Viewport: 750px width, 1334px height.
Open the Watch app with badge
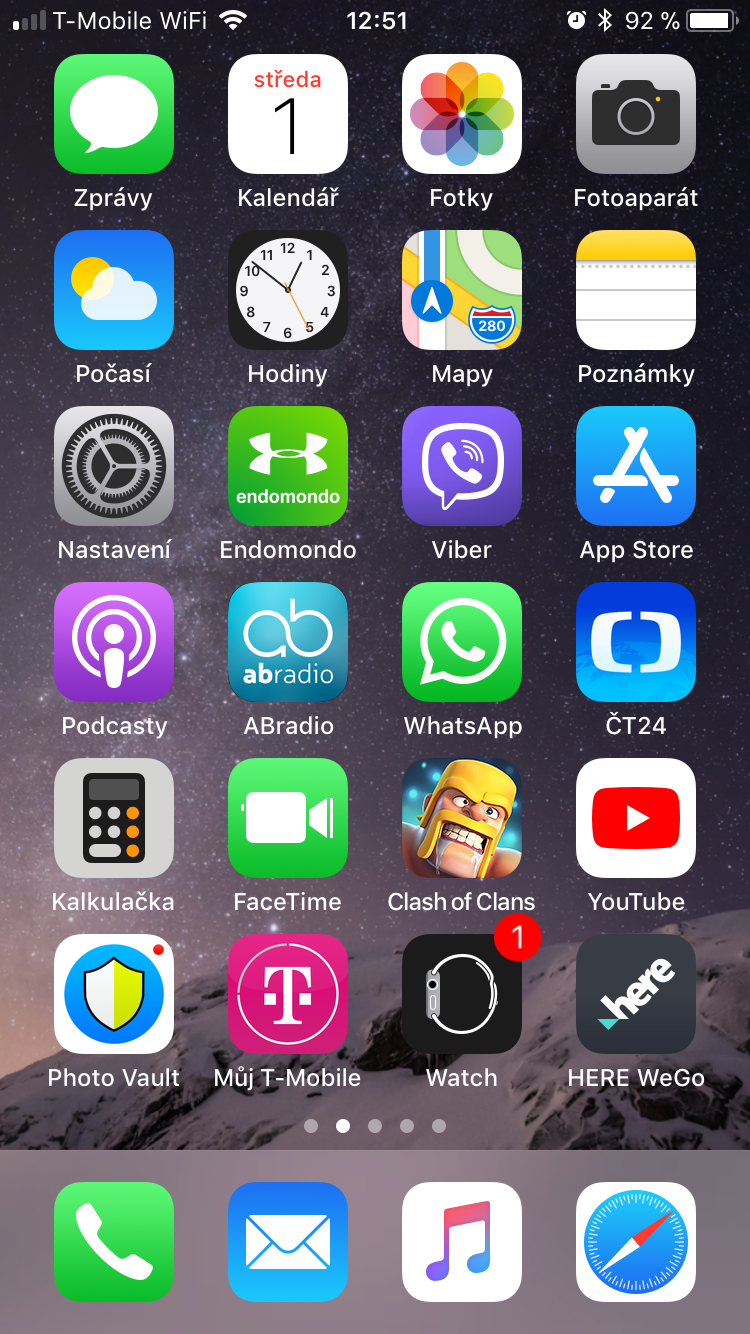tap(462, 994)
